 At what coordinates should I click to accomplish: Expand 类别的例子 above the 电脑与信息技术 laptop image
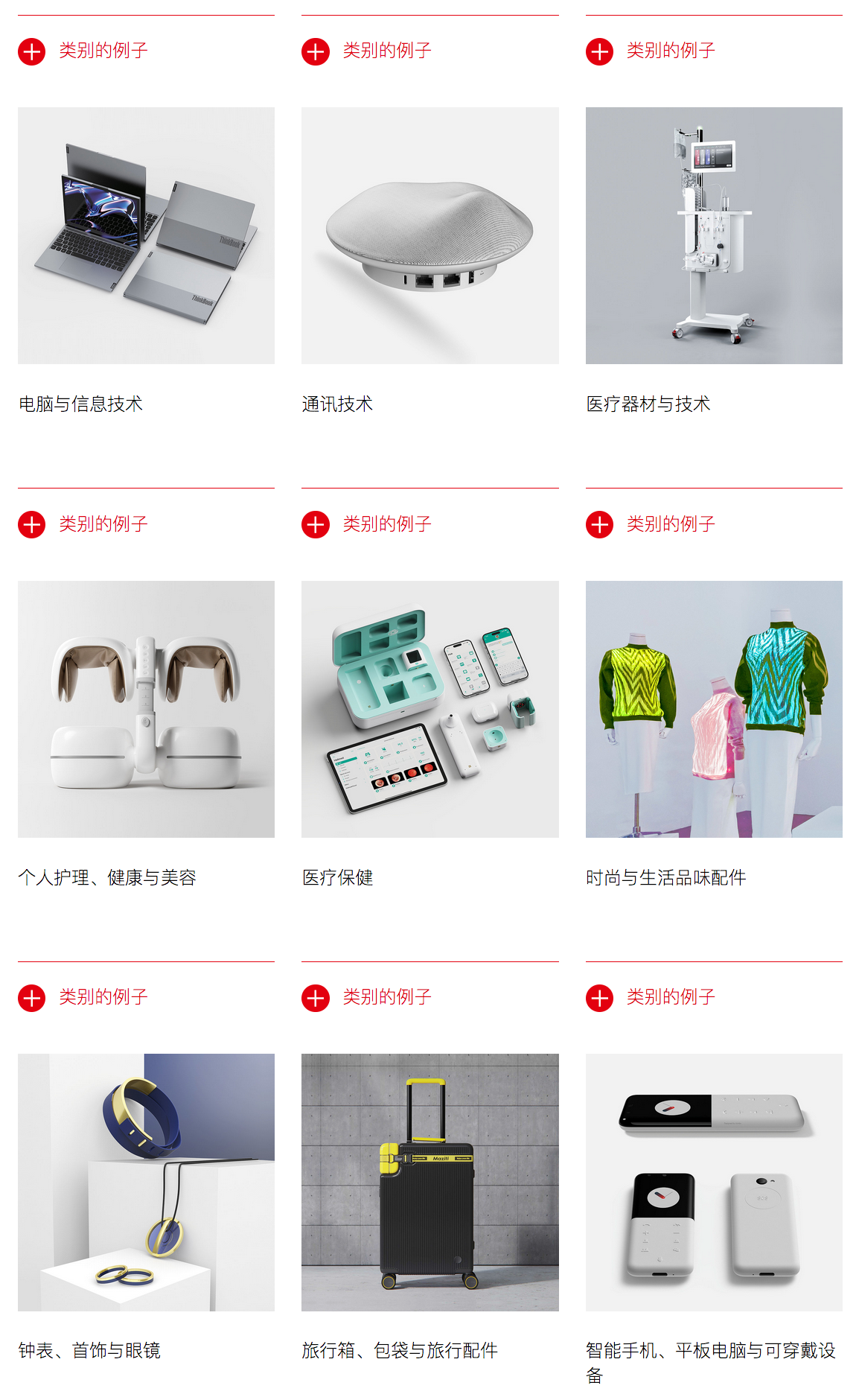coord(32,51)
